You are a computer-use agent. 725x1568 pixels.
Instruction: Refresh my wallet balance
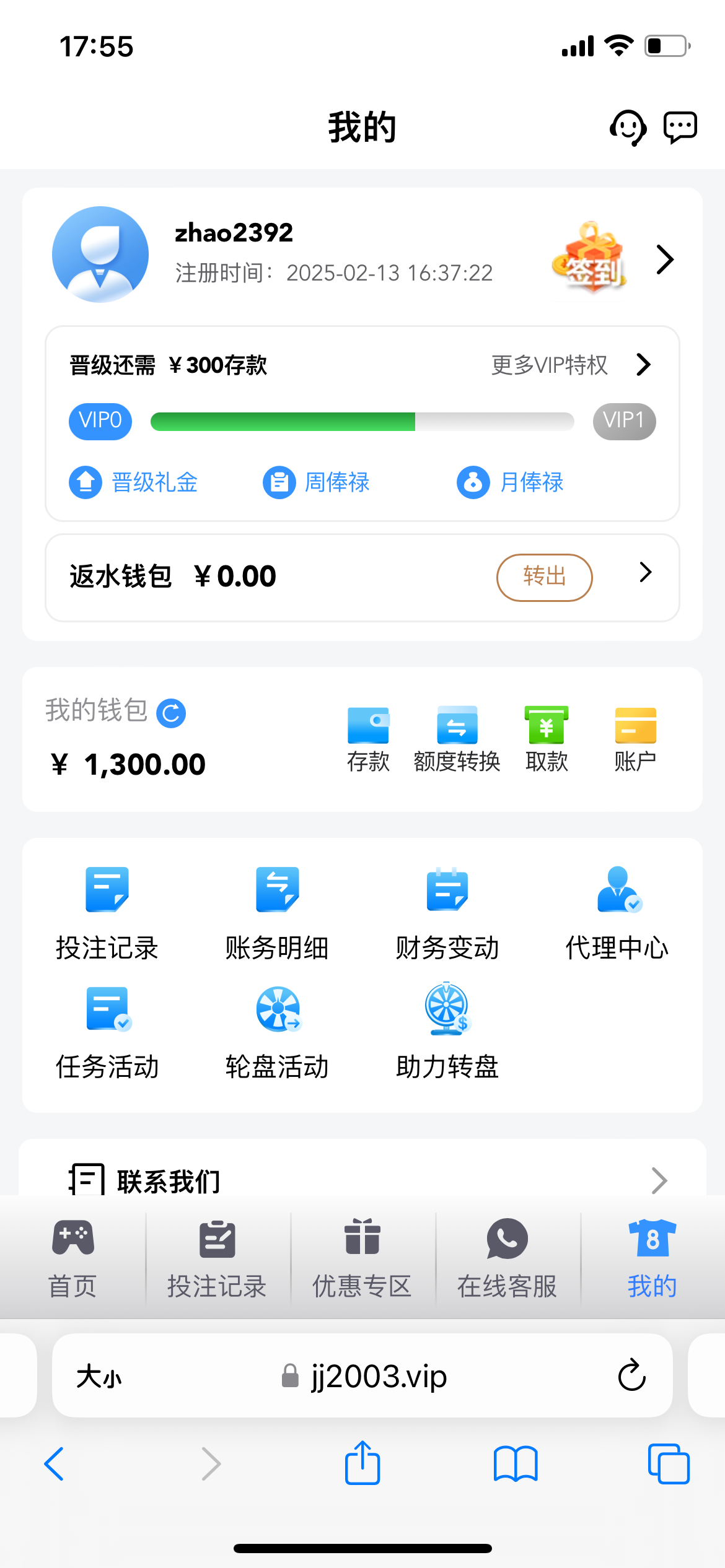(171, 713)
